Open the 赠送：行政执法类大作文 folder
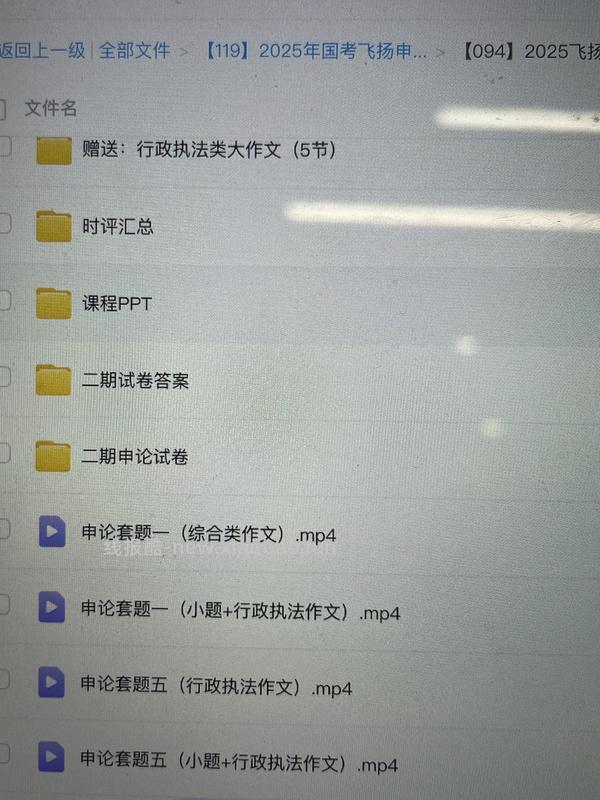The image size is (600, 800). (x=208, y=150)
